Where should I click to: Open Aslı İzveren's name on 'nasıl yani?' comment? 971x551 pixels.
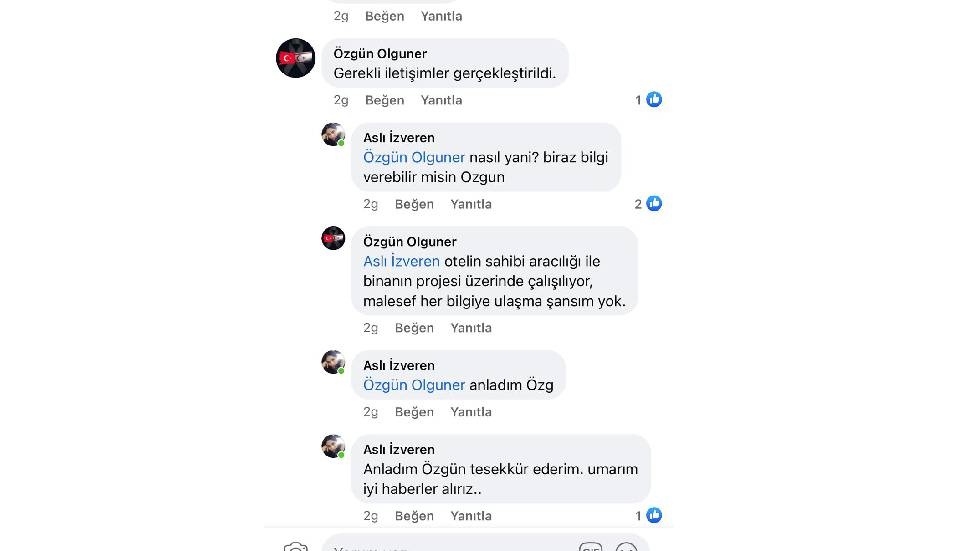click(x=398, y=138)
